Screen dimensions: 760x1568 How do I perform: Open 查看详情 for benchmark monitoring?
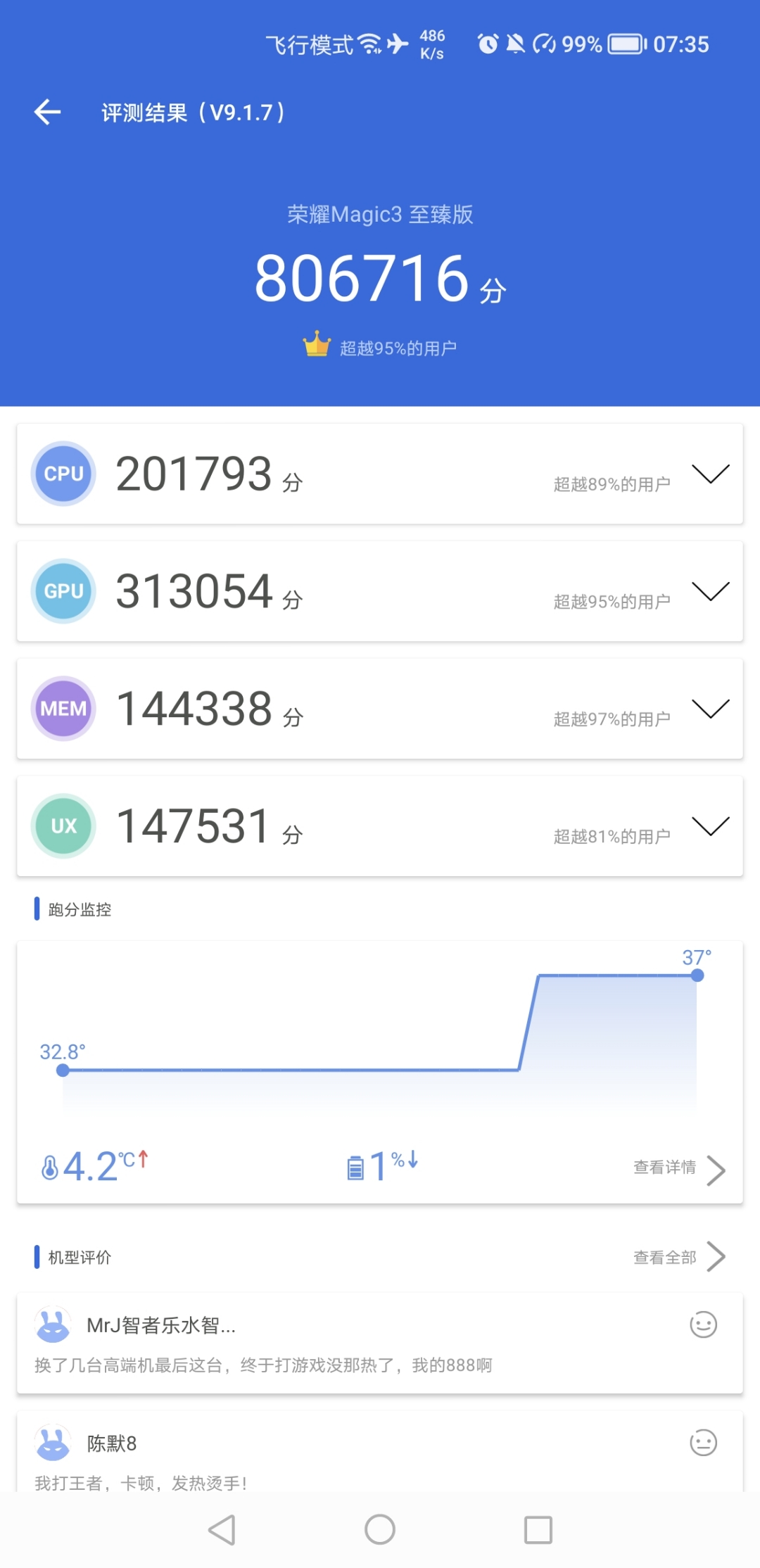click(x=679, y=1168)
